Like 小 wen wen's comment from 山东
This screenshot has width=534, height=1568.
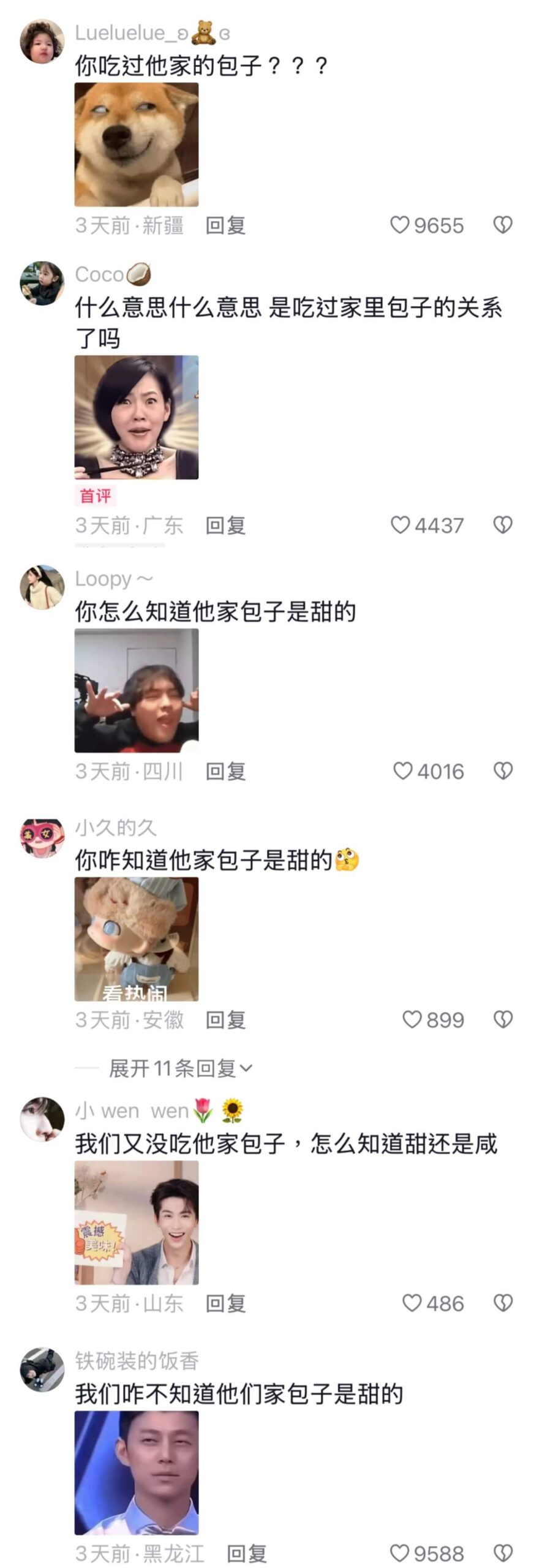tap(412, 1303)
